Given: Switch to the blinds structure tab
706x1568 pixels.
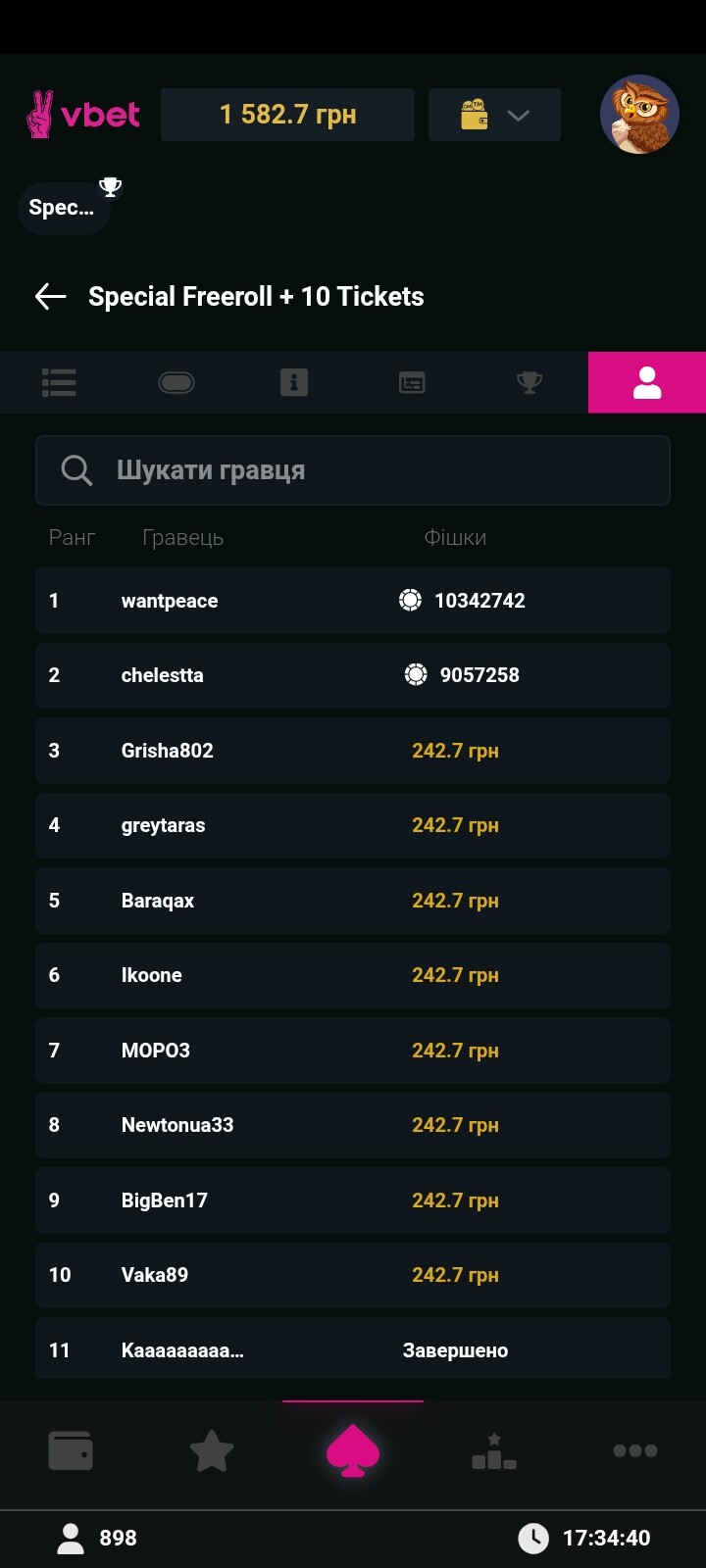Looking at the screenshot, I should (412, 382).
